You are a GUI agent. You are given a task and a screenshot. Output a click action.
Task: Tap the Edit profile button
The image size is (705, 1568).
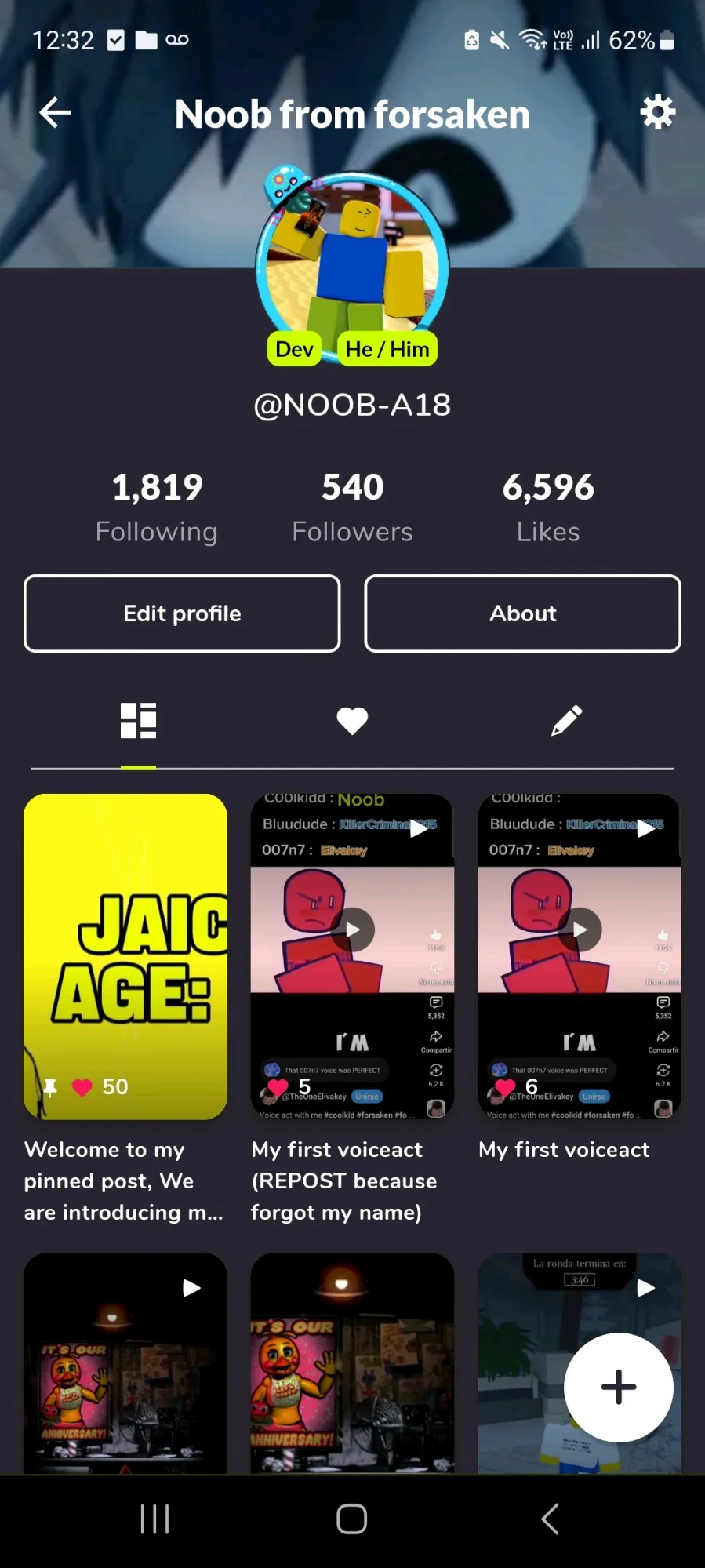(182, 613)
